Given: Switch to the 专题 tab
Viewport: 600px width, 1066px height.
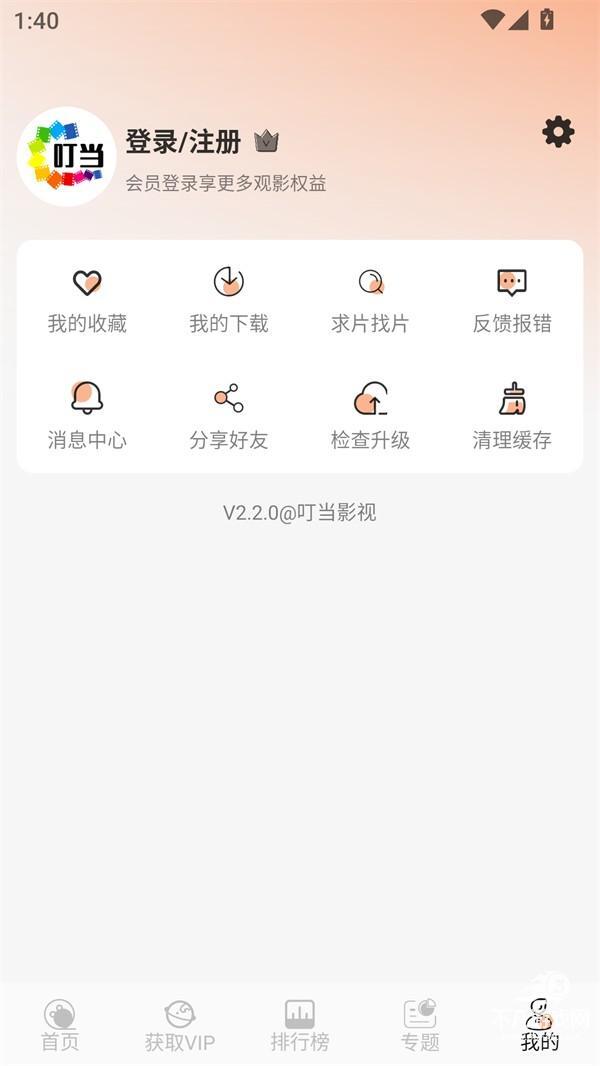Looking at the screenshot, I should tap(420, 1025).
